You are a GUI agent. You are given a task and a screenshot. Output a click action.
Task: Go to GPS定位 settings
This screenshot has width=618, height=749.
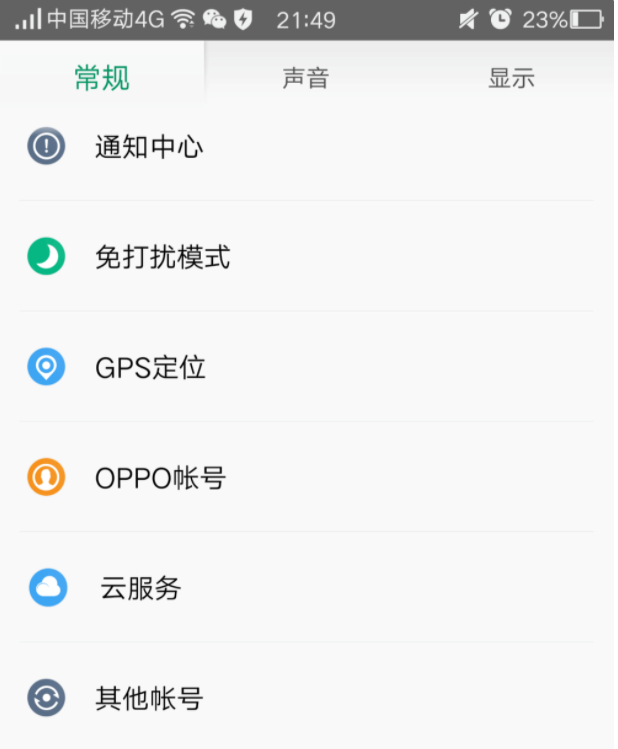150,368
